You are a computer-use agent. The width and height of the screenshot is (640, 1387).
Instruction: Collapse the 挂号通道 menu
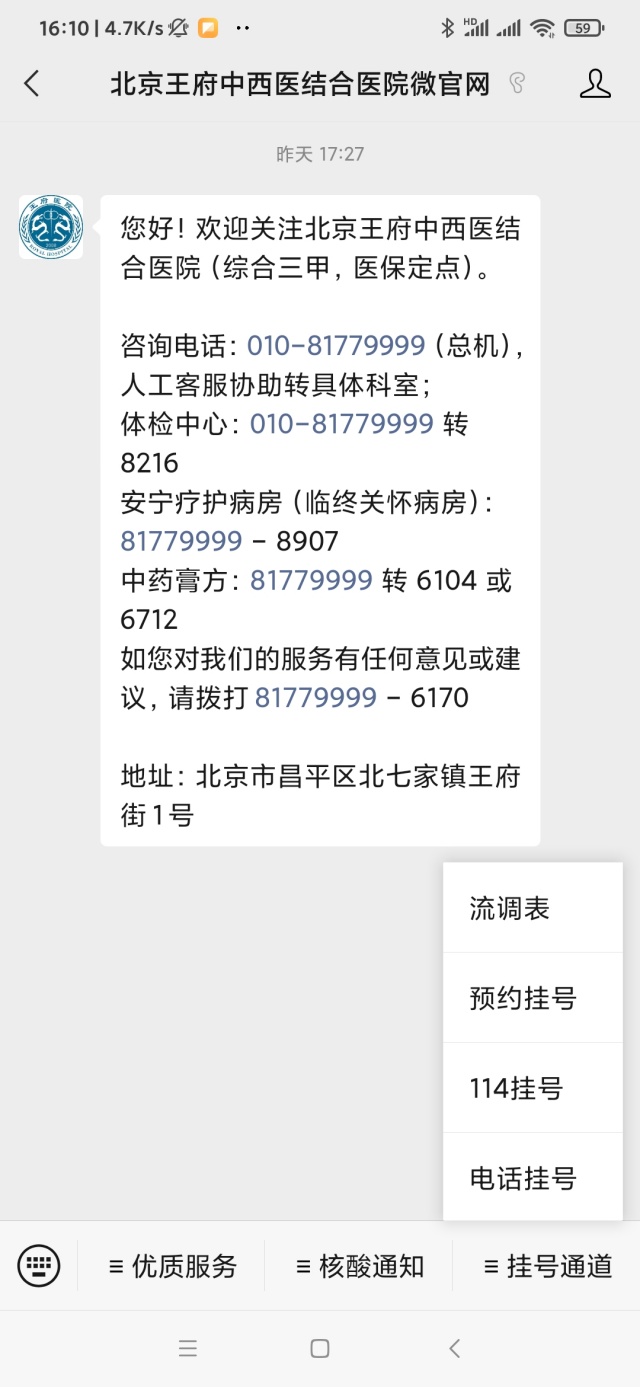(547, 1266)
